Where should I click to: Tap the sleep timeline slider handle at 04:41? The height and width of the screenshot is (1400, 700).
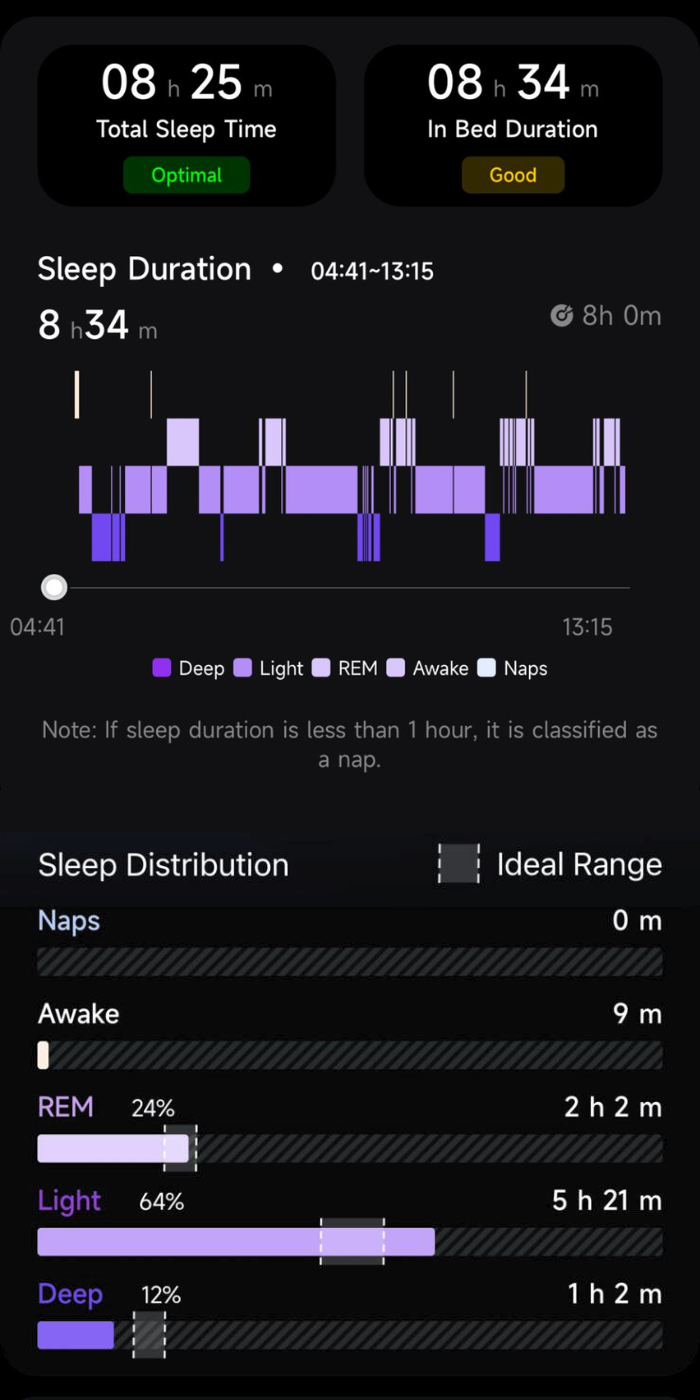[54, 587]
